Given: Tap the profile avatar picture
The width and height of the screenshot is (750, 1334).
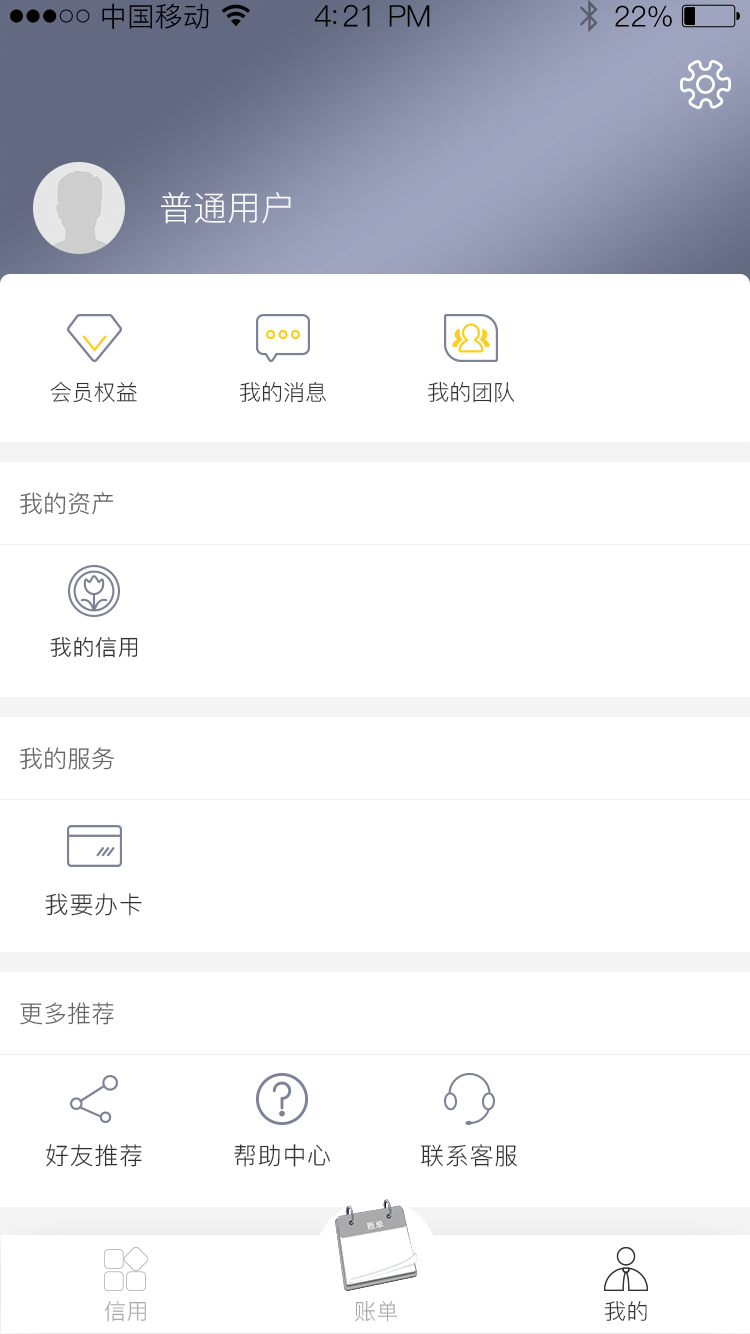Looking at the screenshot, I should click(79, 208).
